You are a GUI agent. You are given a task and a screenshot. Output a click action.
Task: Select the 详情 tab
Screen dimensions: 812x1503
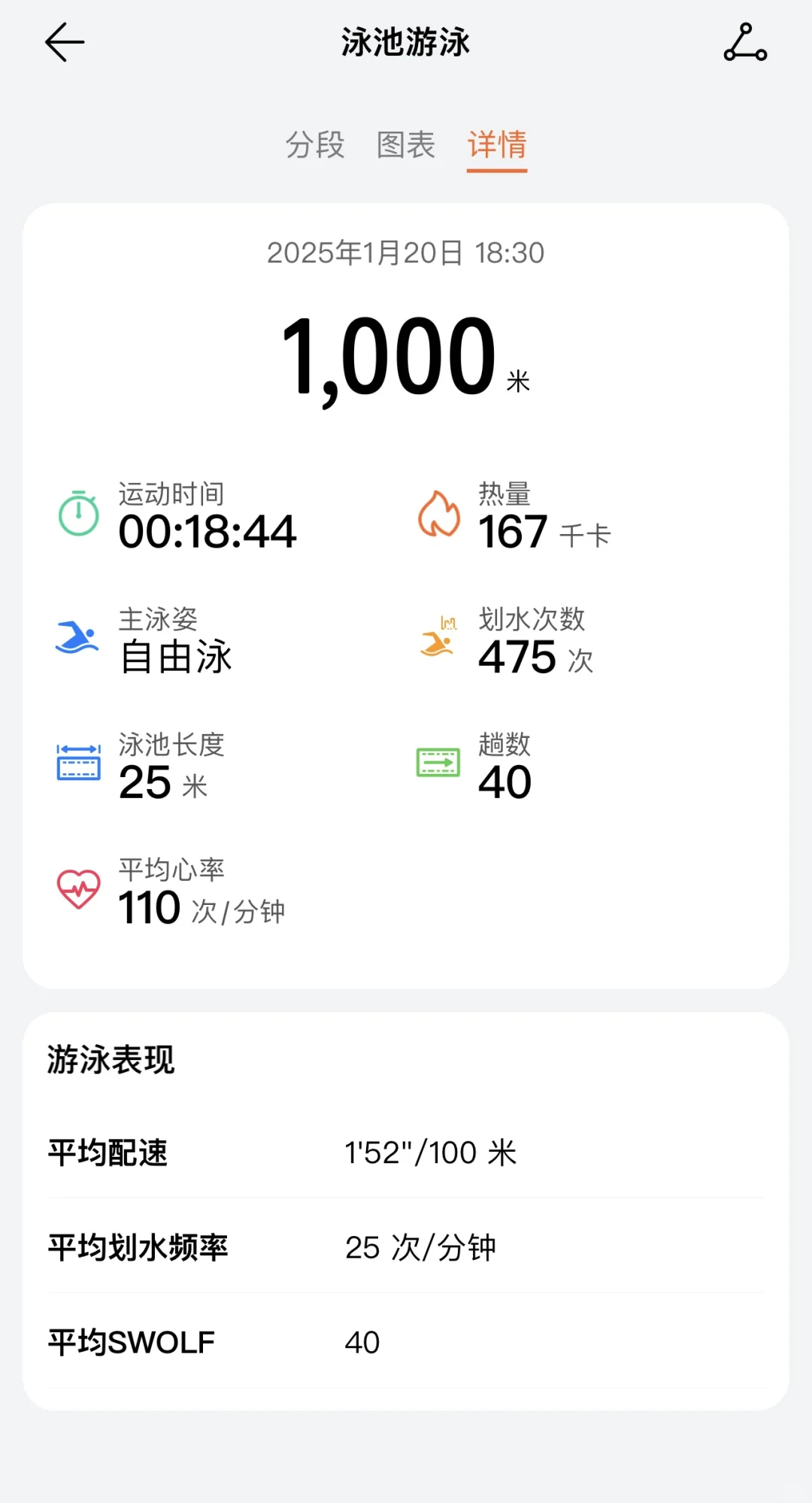[x=497, y=144]
